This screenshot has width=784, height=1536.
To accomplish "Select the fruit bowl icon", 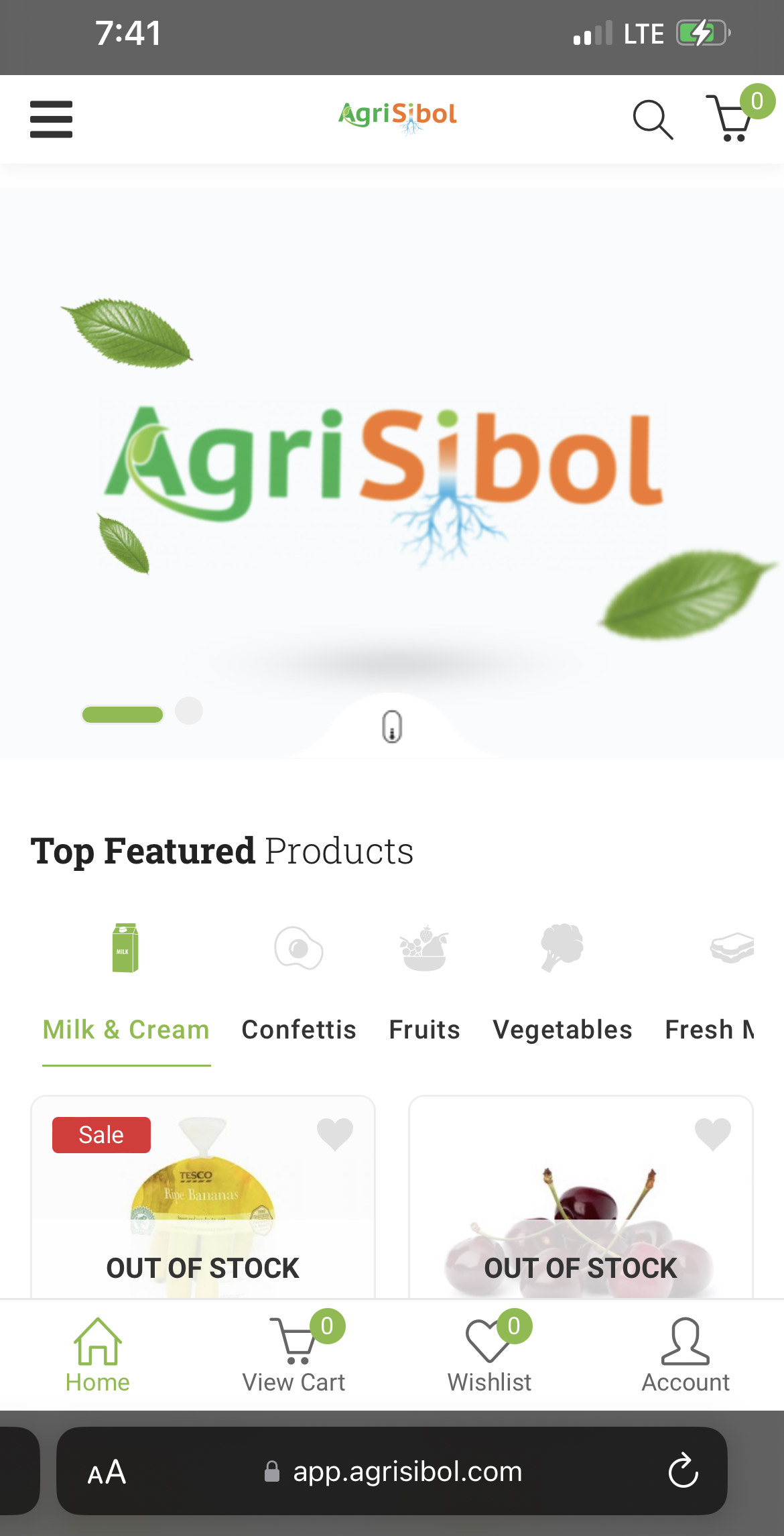I will pyautogui.click(x=424, y=948).
